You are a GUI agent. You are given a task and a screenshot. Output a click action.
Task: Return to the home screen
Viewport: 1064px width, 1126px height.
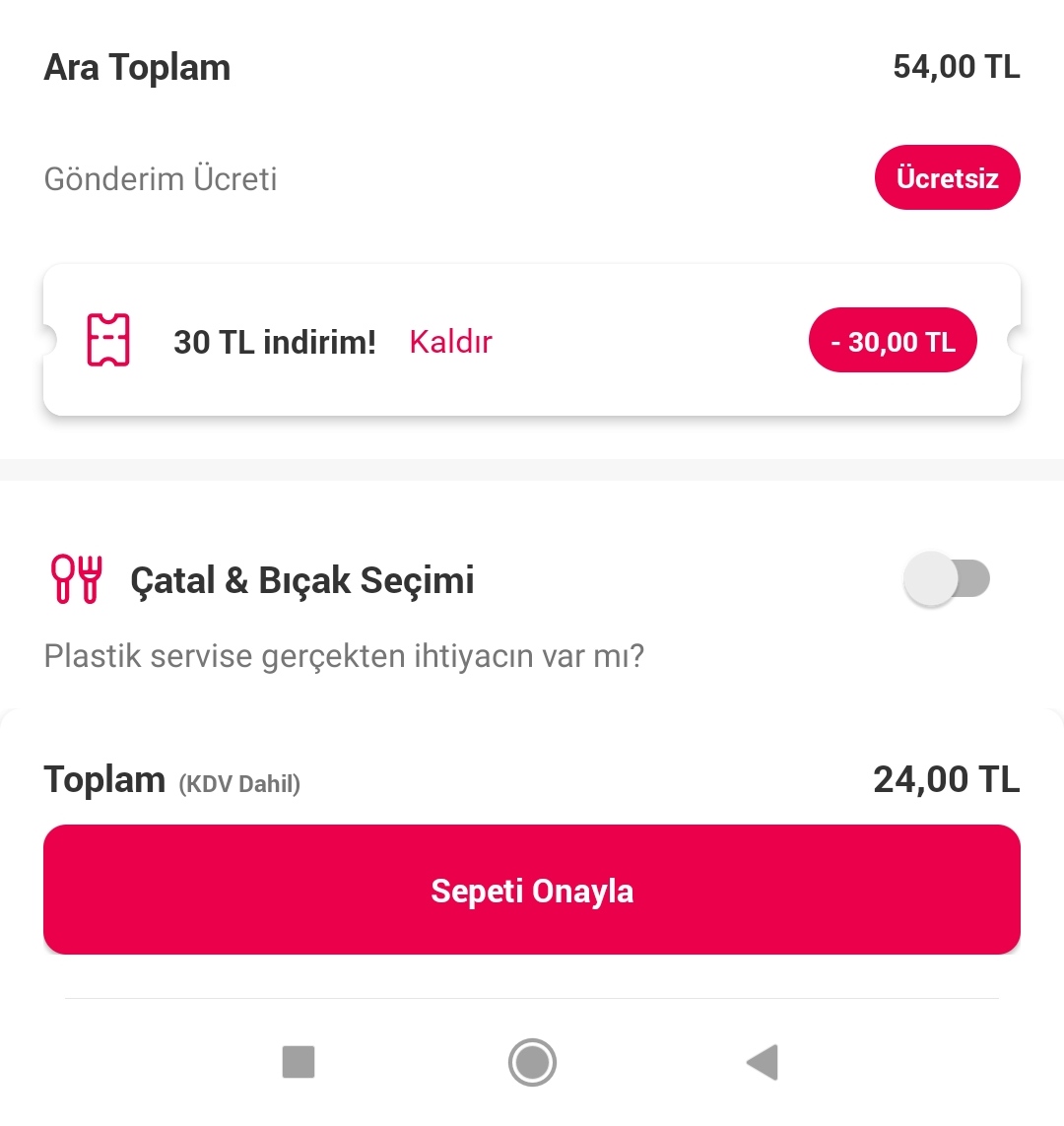(x=532, y=1062)
